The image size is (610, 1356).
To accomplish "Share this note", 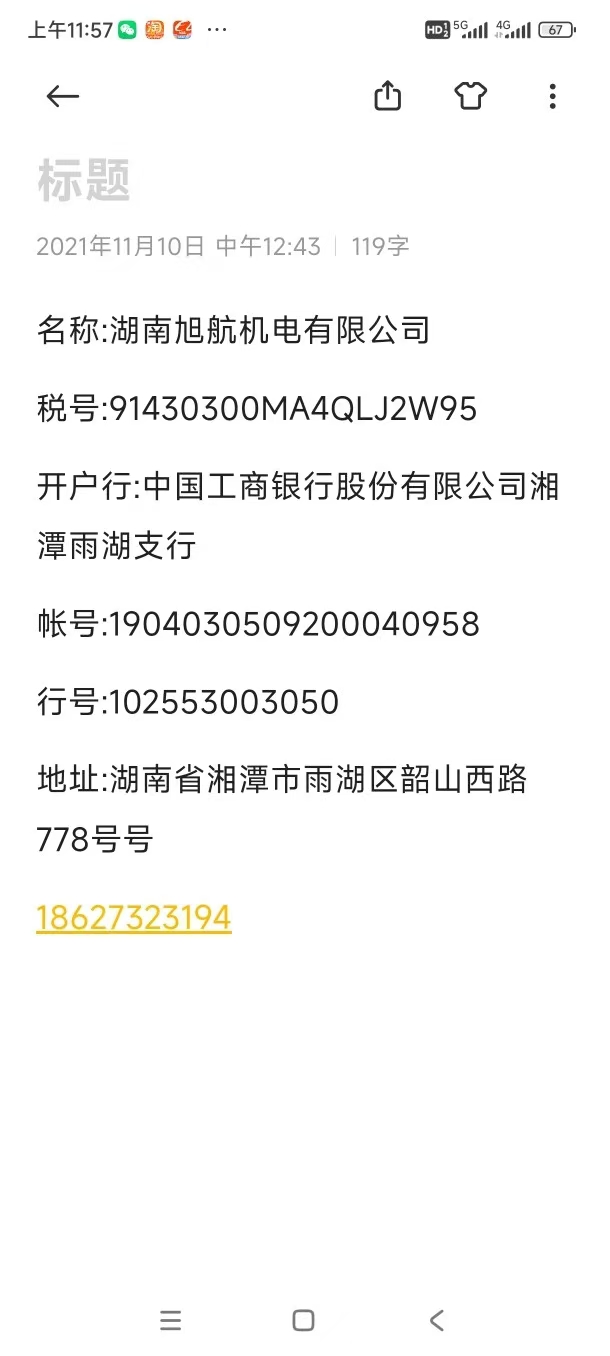I will [387, 96].
